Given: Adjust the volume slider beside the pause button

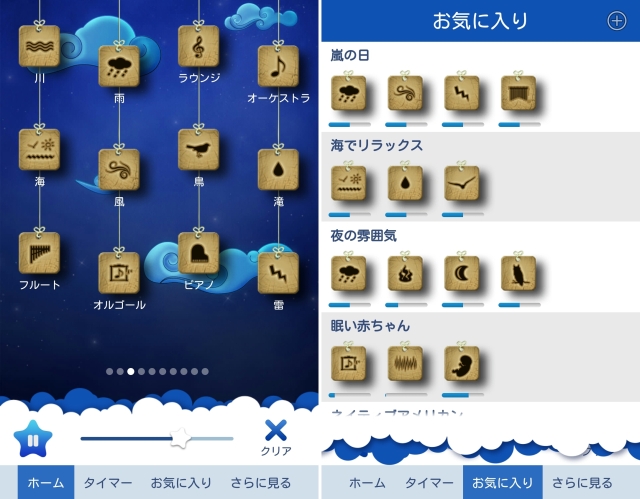Looking at the screenshot, I should [x=179, y=438].
